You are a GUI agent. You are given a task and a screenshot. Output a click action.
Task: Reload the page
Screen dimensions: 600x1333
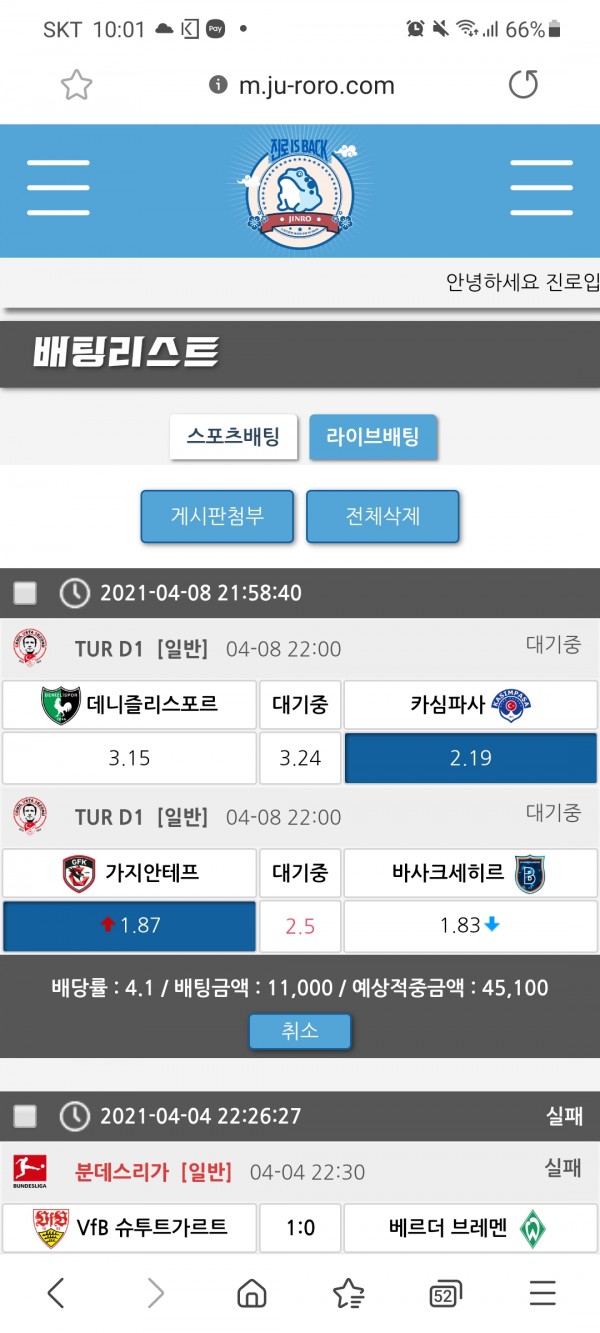coord(523,85)
